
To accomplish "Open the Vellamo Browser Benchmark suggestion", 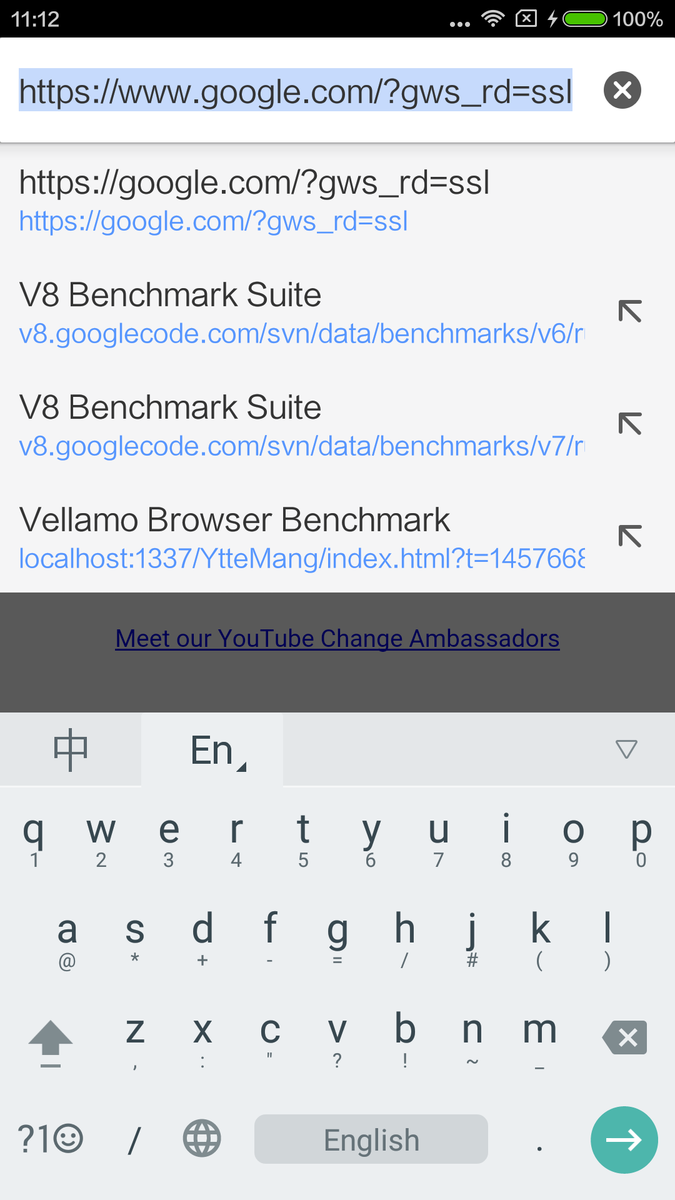I will (300, 537).
